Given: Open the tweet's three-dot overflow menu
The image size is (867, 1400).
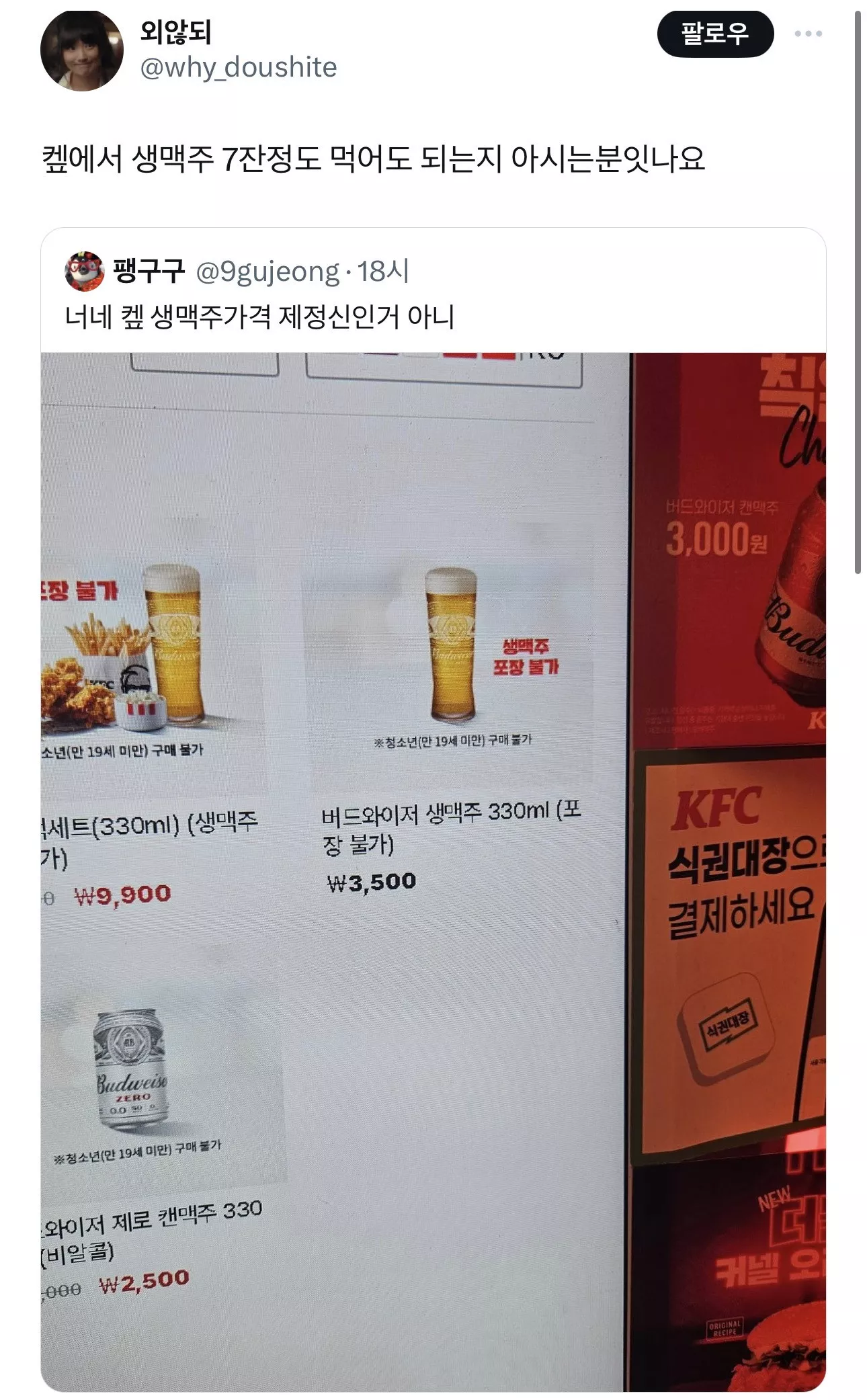Looking at the screenshot, I should tap(808, 34).
